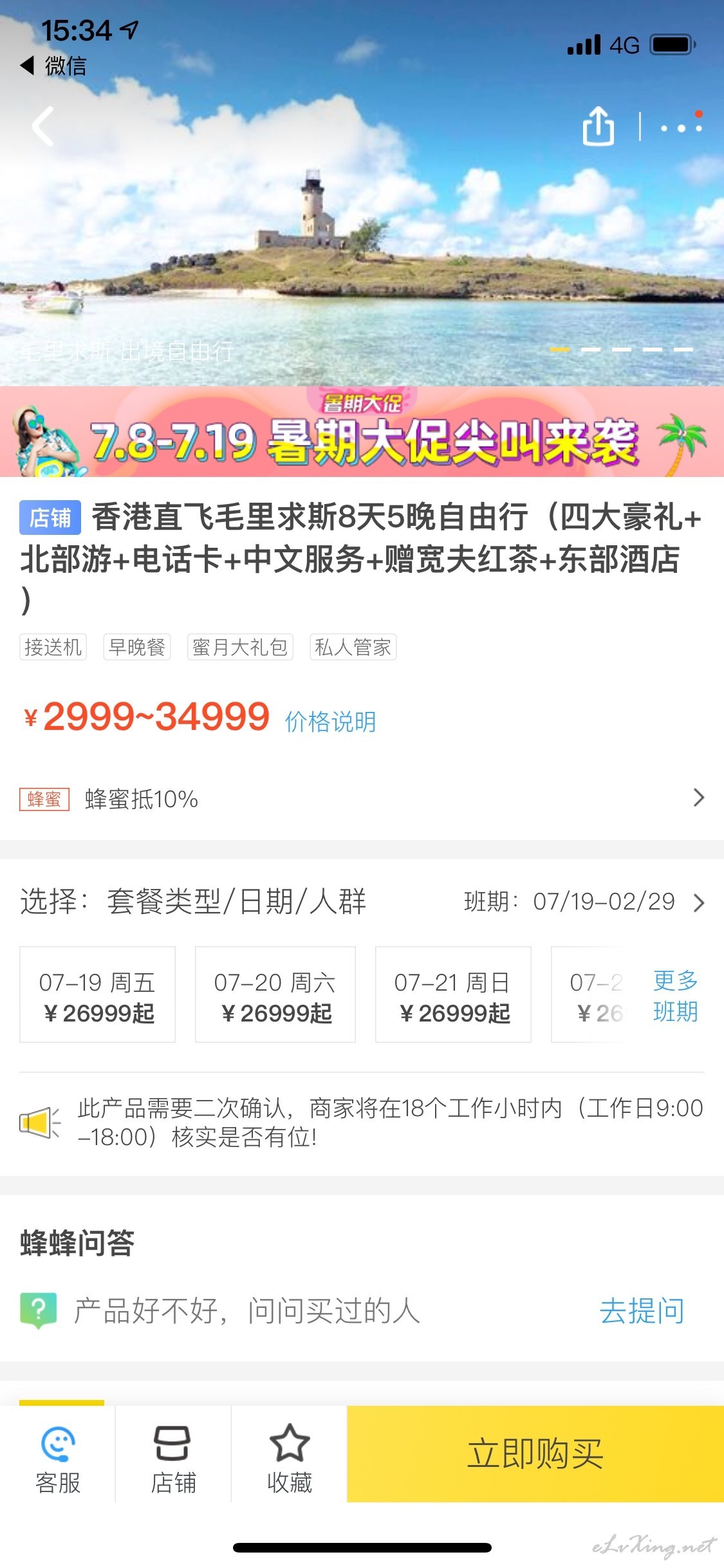The image size is (724, 1568).
Task: Tap 去提问 to ask past buyers
Action: click(642, 1311)
